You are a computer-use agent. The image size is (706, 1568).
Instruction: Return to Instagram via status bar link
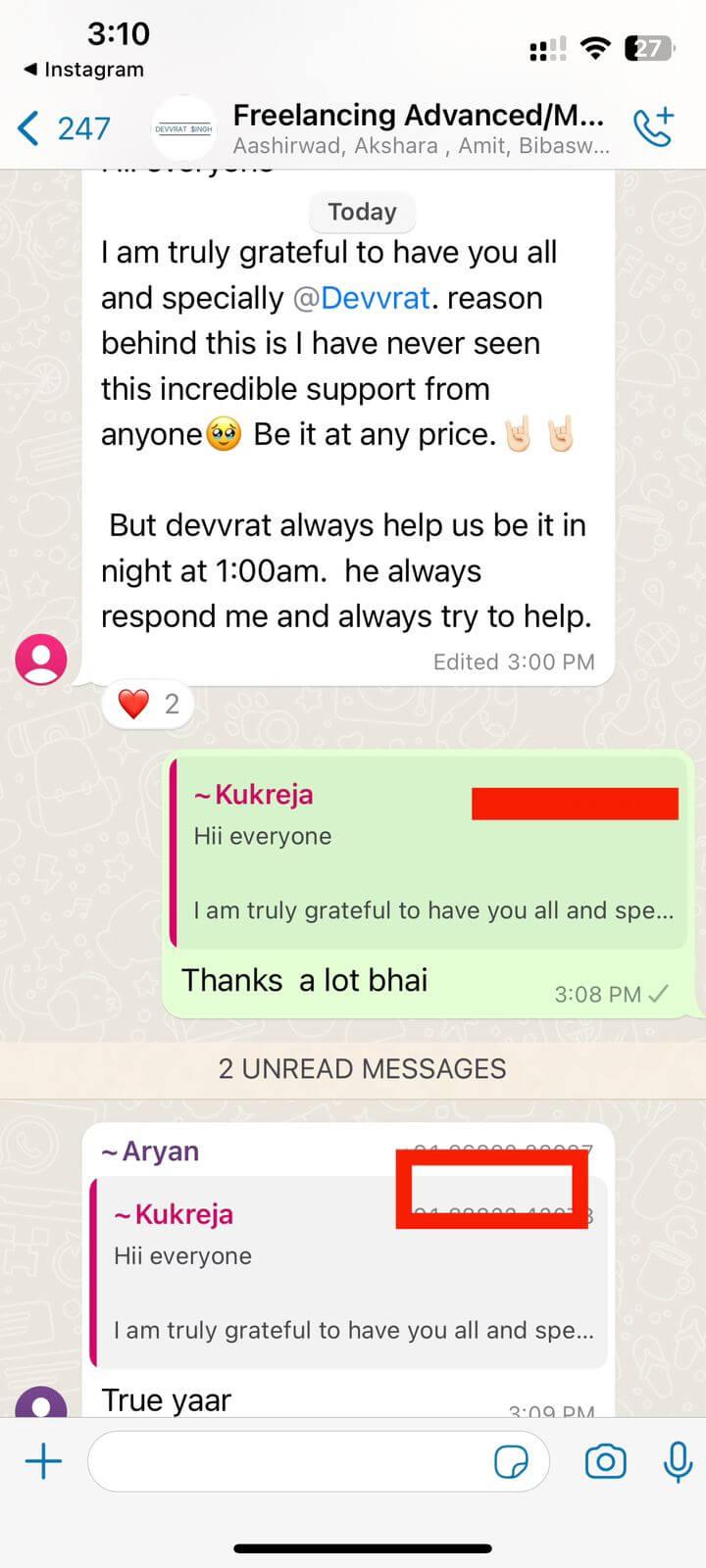pyautogui.click(x=84, y=70)
